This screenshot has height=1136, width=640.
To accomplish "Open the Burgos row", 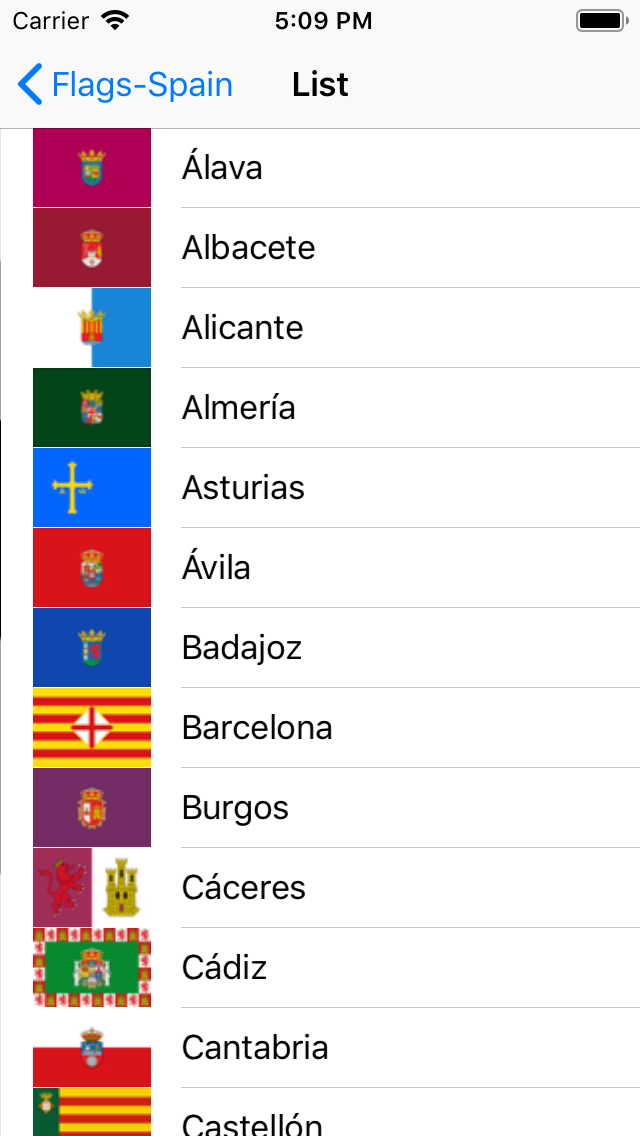I will (320, 807).
